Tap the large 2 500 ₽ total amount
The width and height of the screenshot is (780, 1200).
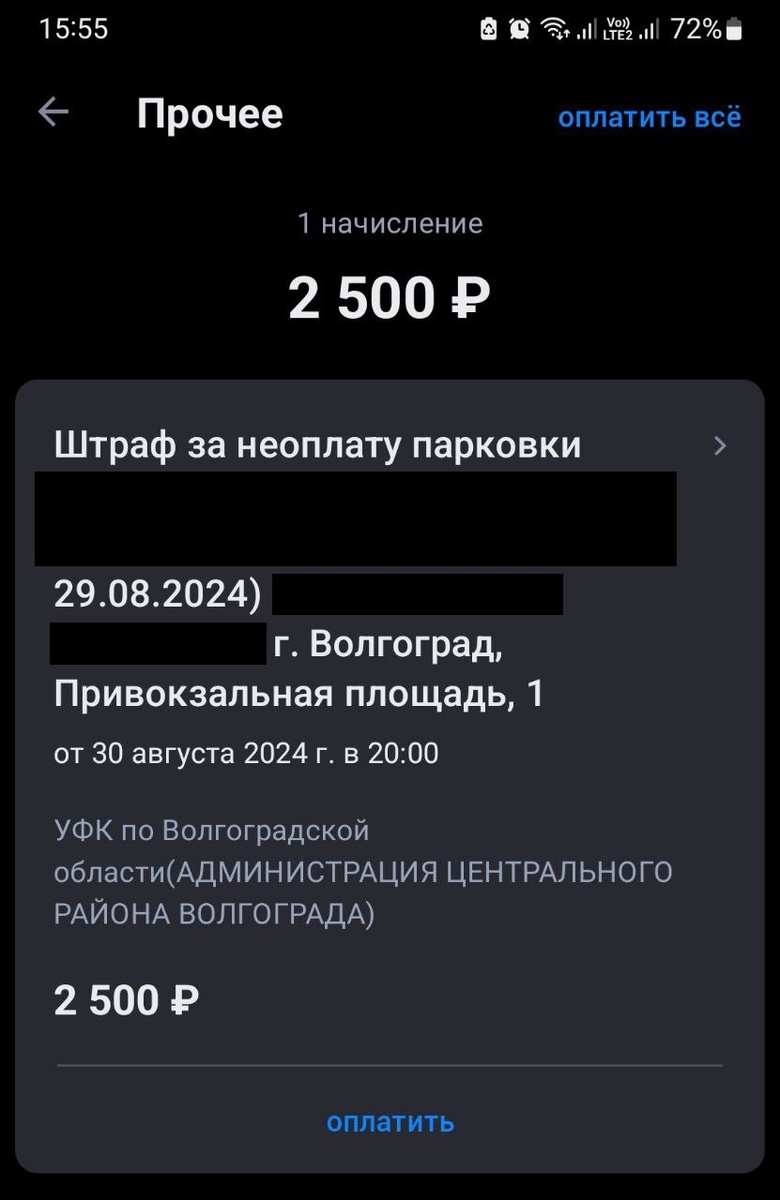389,297
